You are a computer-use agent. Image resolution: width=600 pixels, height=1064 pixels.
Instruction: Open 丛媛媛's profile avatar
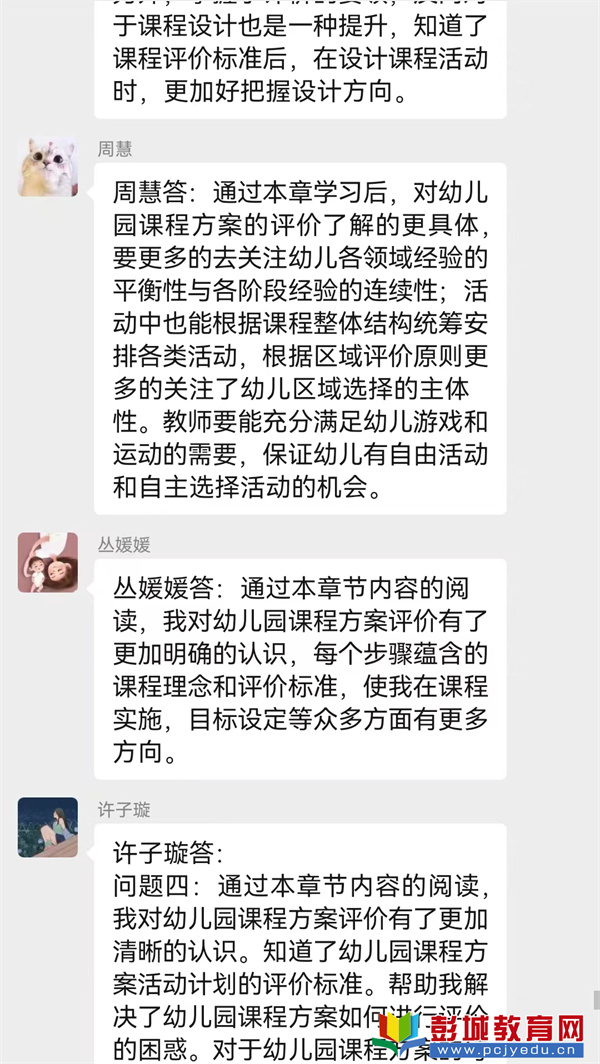coord(48,562)
